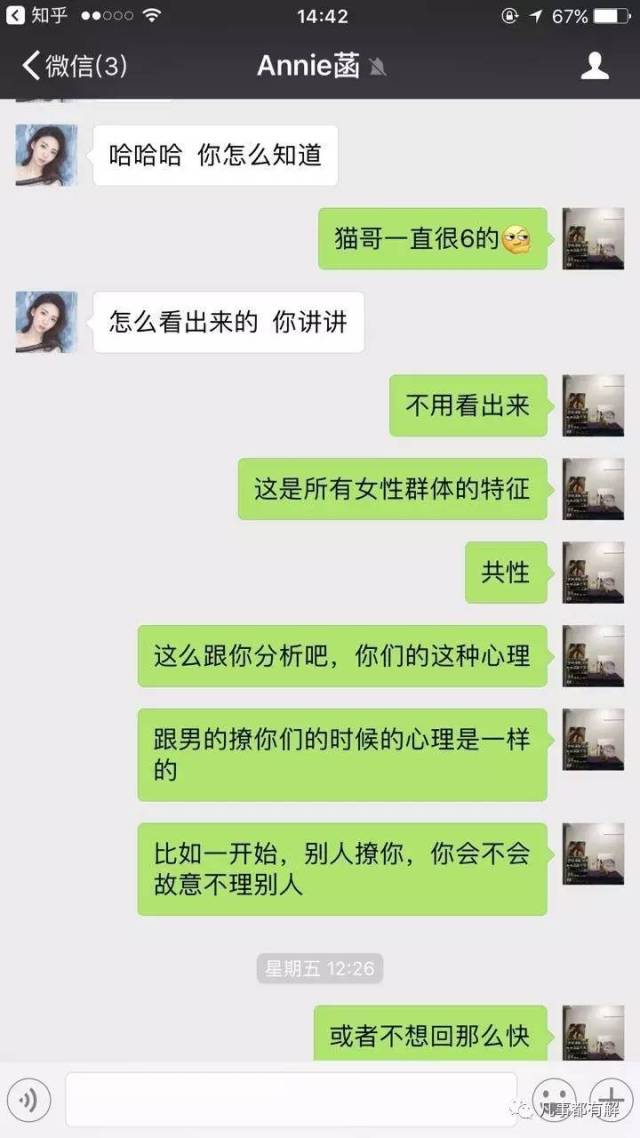The image size is (640, 1138).
Task: Return to 知乎 via the status bar
Action: point(37,15)
